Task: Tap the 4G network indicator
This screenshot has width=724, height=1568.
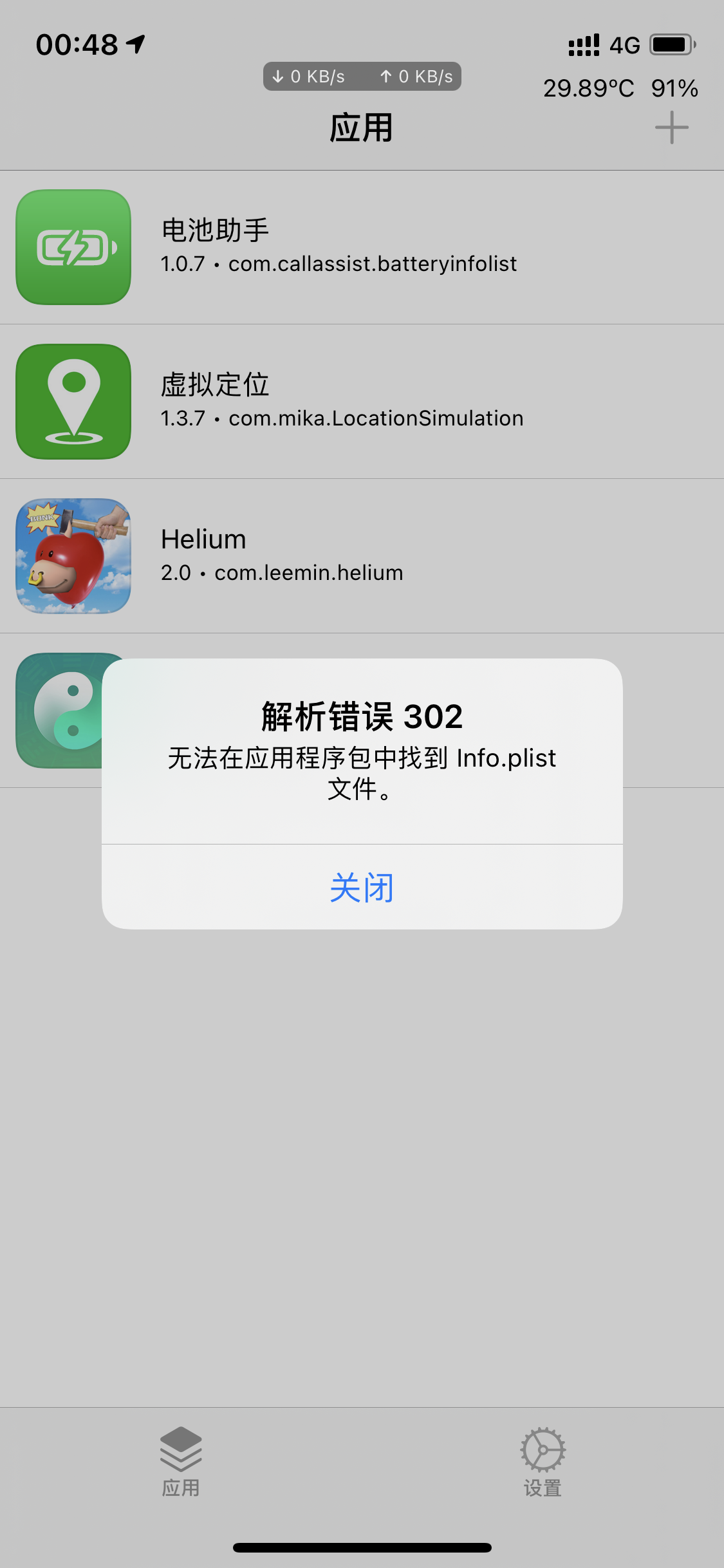Action: [x=622, y=45]
